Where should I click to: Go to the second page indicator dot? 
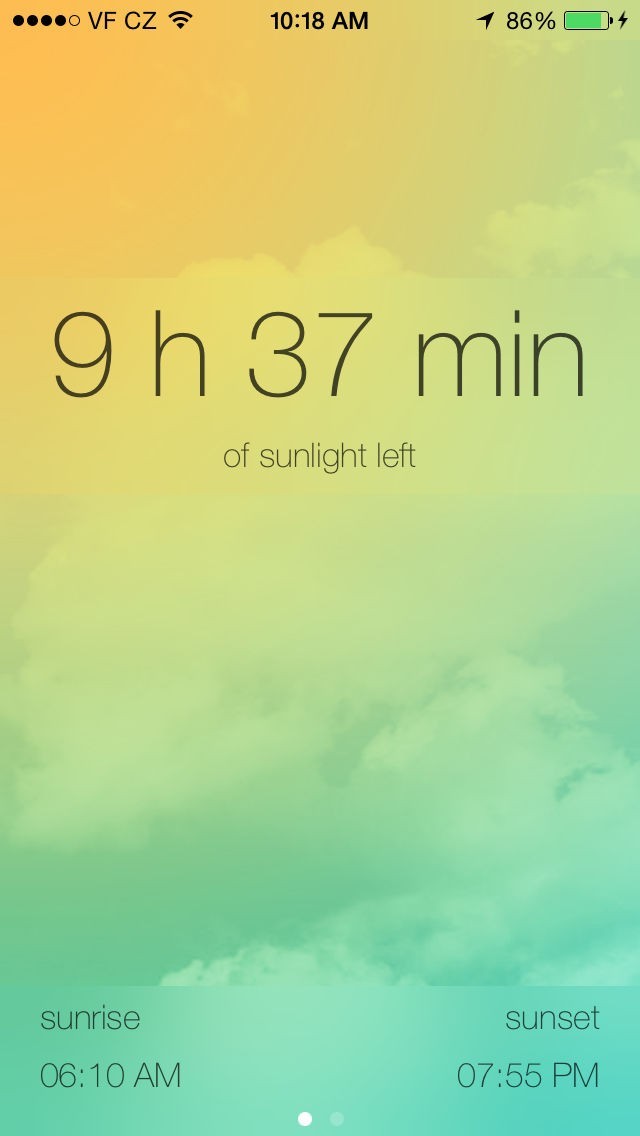point(336,1119)
